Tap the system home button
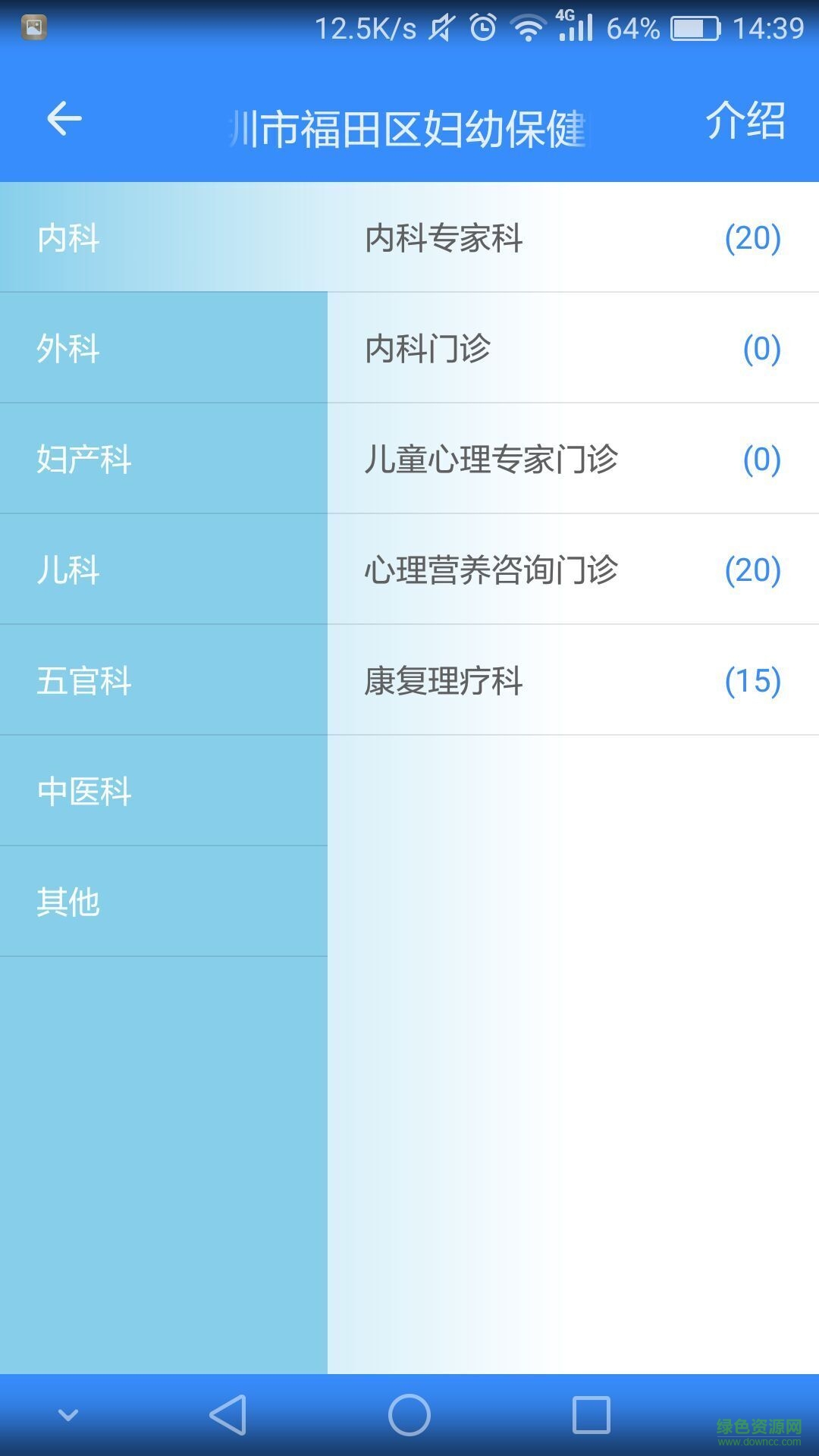819x1456 pixels. coord(409,1415)
